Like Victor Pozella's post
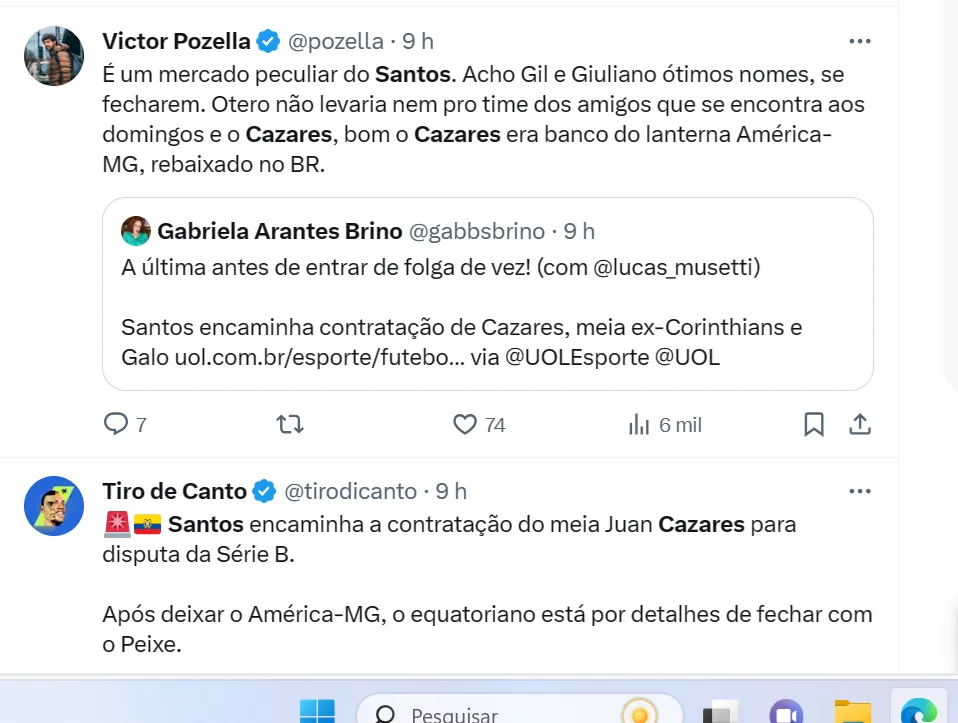 (465, 425)
